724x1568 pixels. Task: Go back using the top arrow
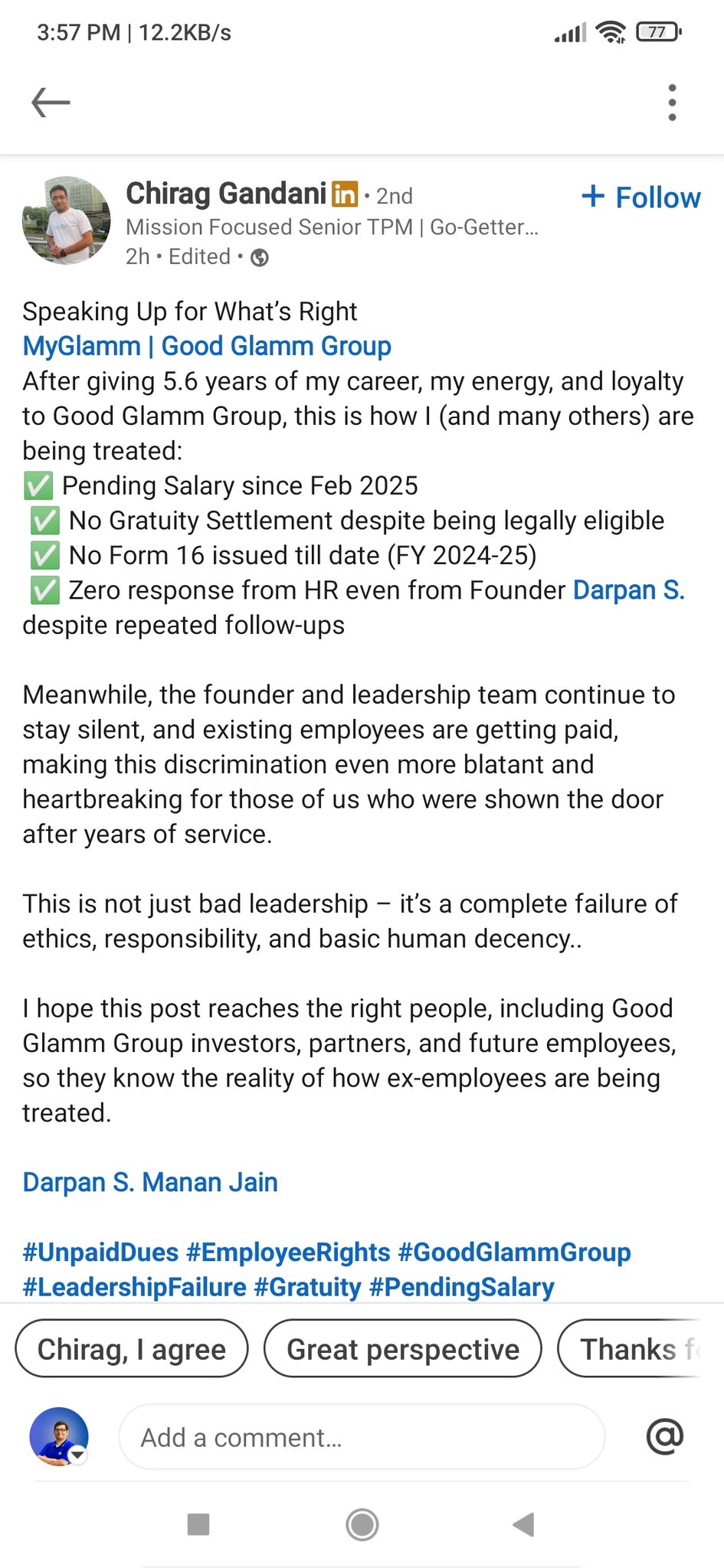tap(51, 103)
